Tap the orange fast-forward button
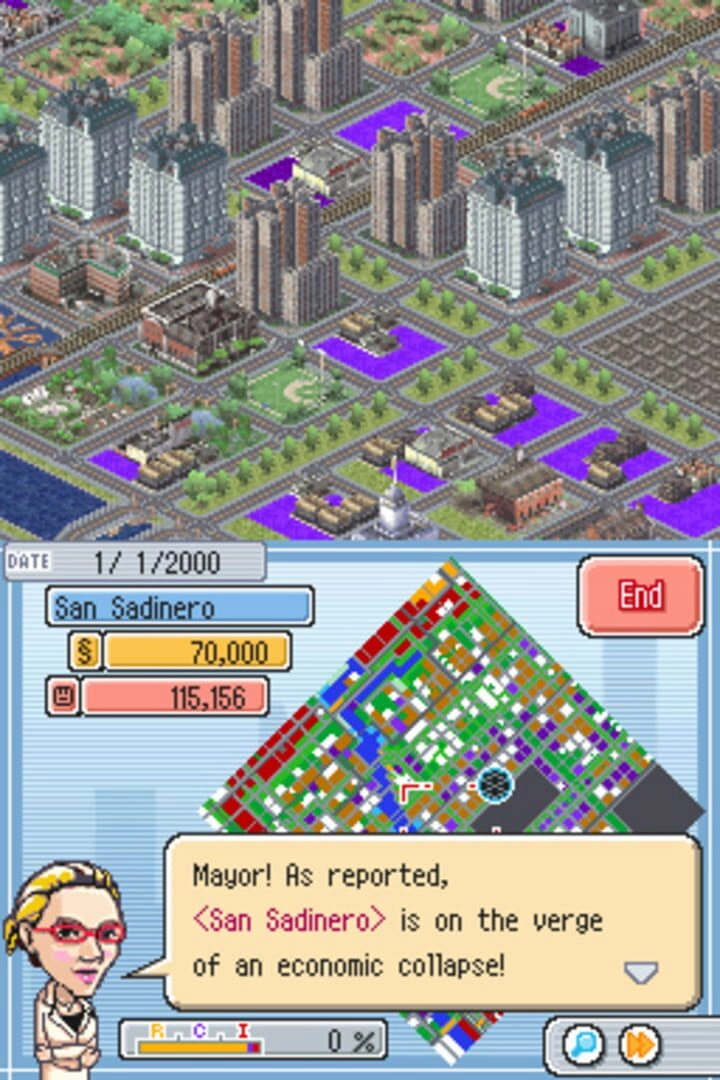The width and height of the screenshot is (720, 1080). coord(639,1045)
